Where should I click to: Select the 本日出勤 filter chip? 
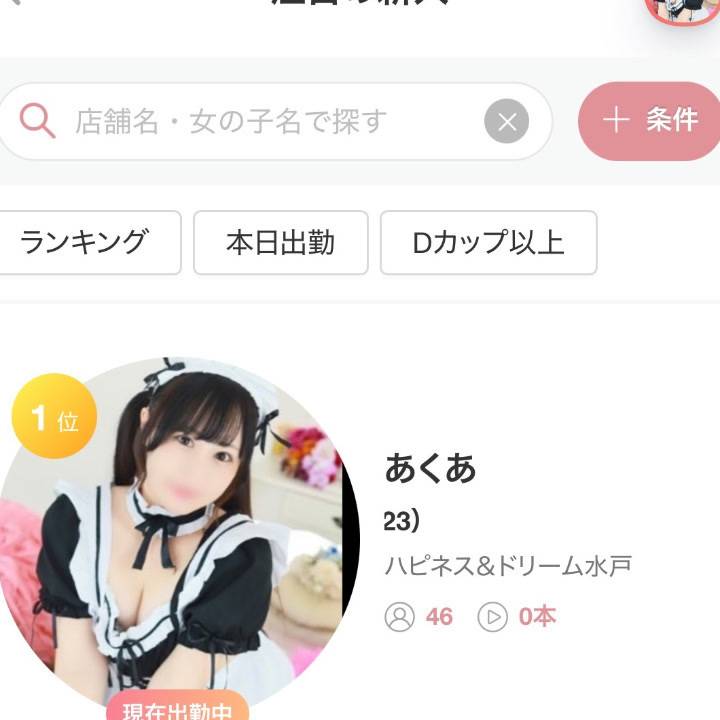tap(281, 242)
